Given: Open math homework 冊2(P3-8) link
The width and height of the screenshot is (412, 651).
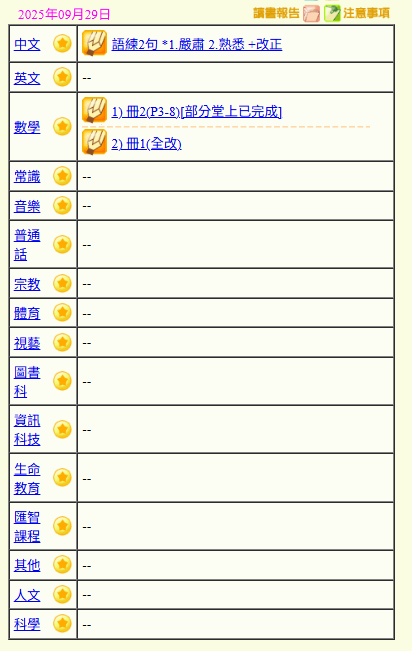Looking at the screenshot, I should (x=196, y=111).
